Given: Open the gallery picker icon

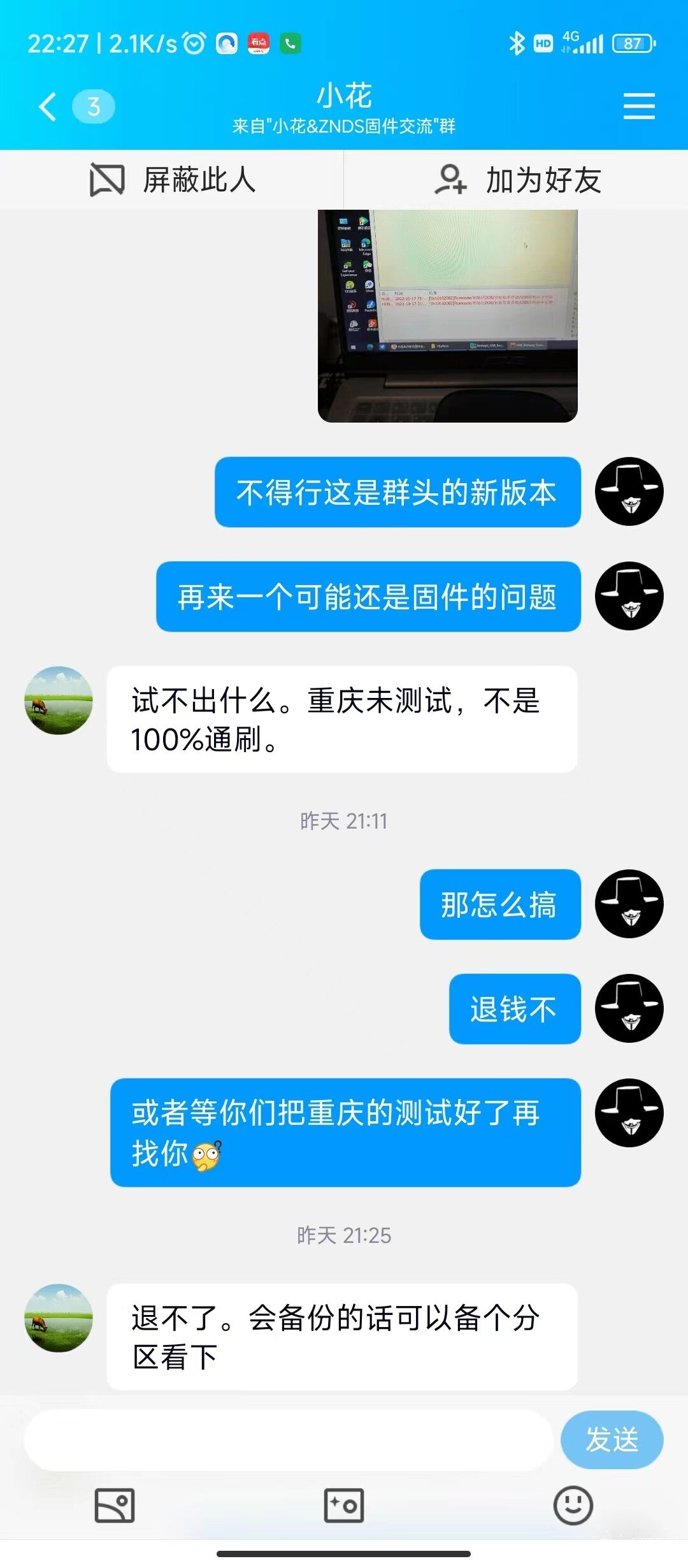Looking at the screenshot, I should coord(115,1506).
